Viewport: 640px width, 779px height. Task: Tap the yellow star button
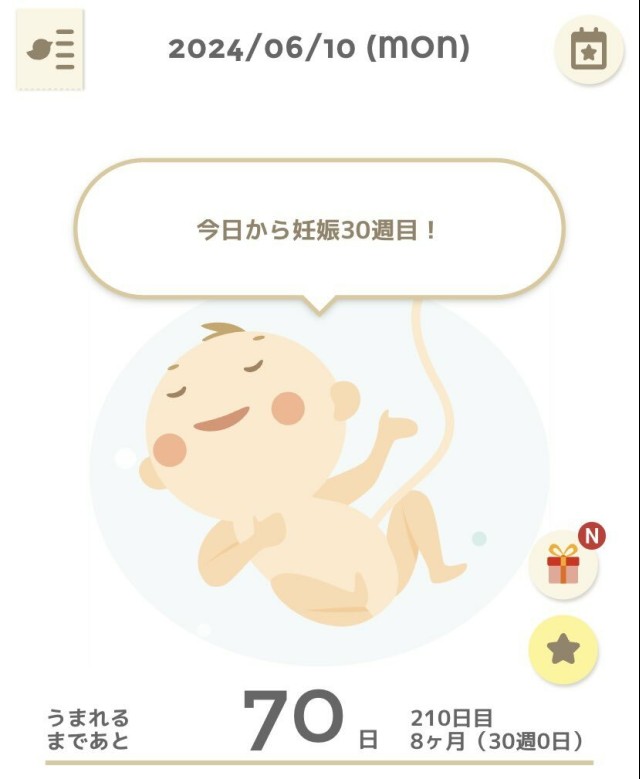pyautogui.click(x=564, y=650)
